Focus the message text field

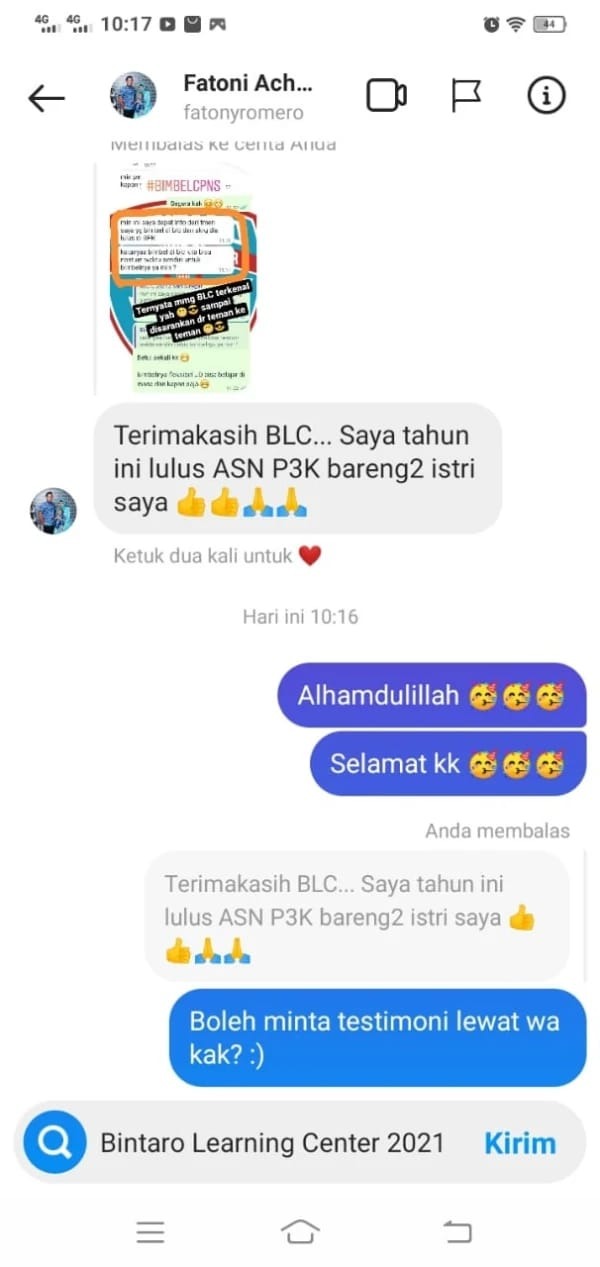[270, 1143]
